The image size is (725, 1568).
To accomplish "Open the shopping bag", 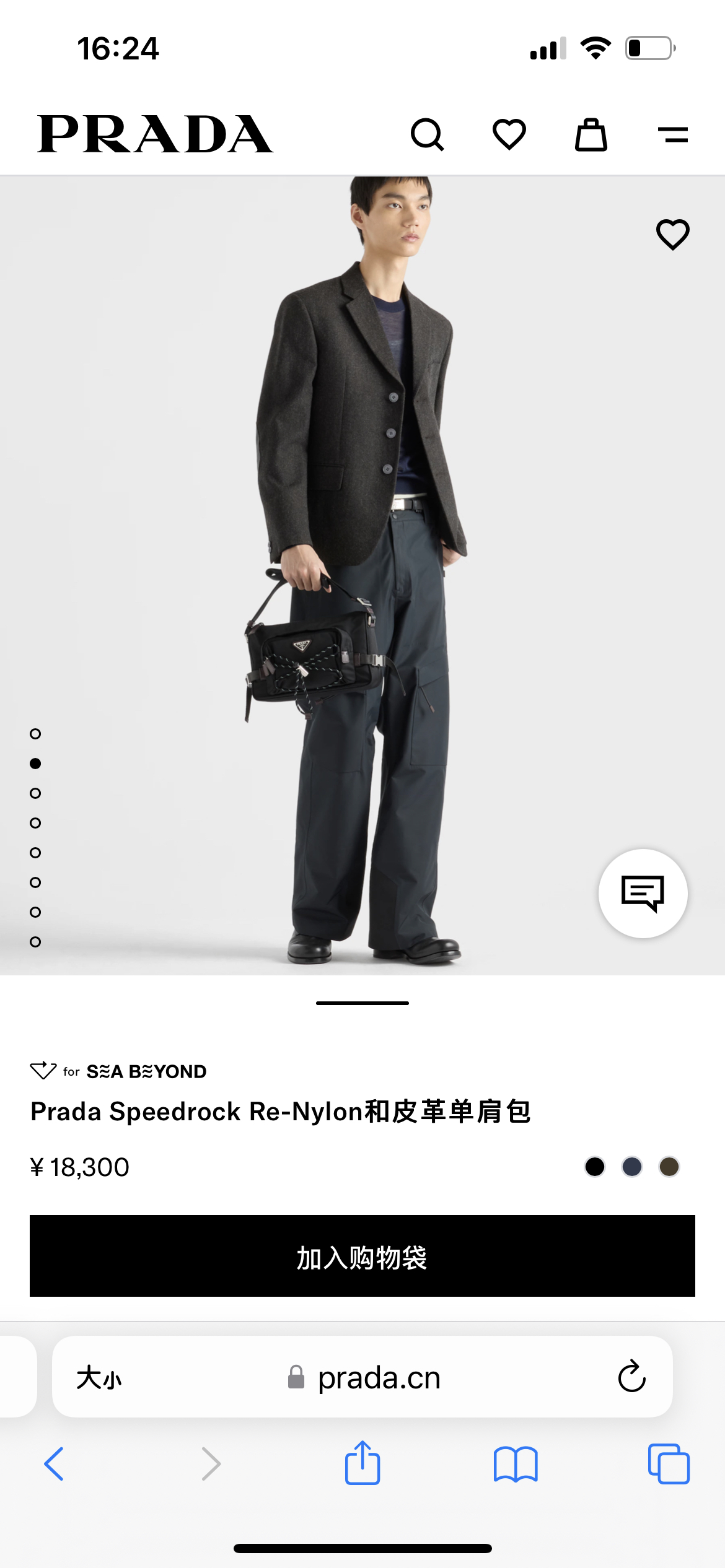I will 591,134.
